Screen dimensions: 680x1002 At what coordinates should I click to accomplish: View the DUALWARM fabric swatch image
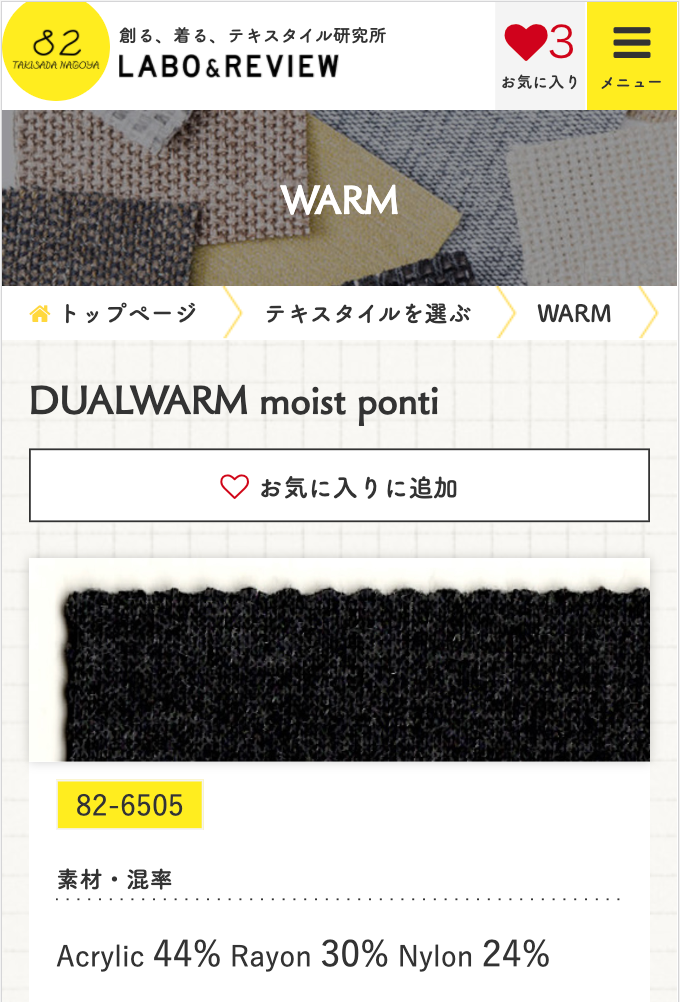click(x=339, y=660)
